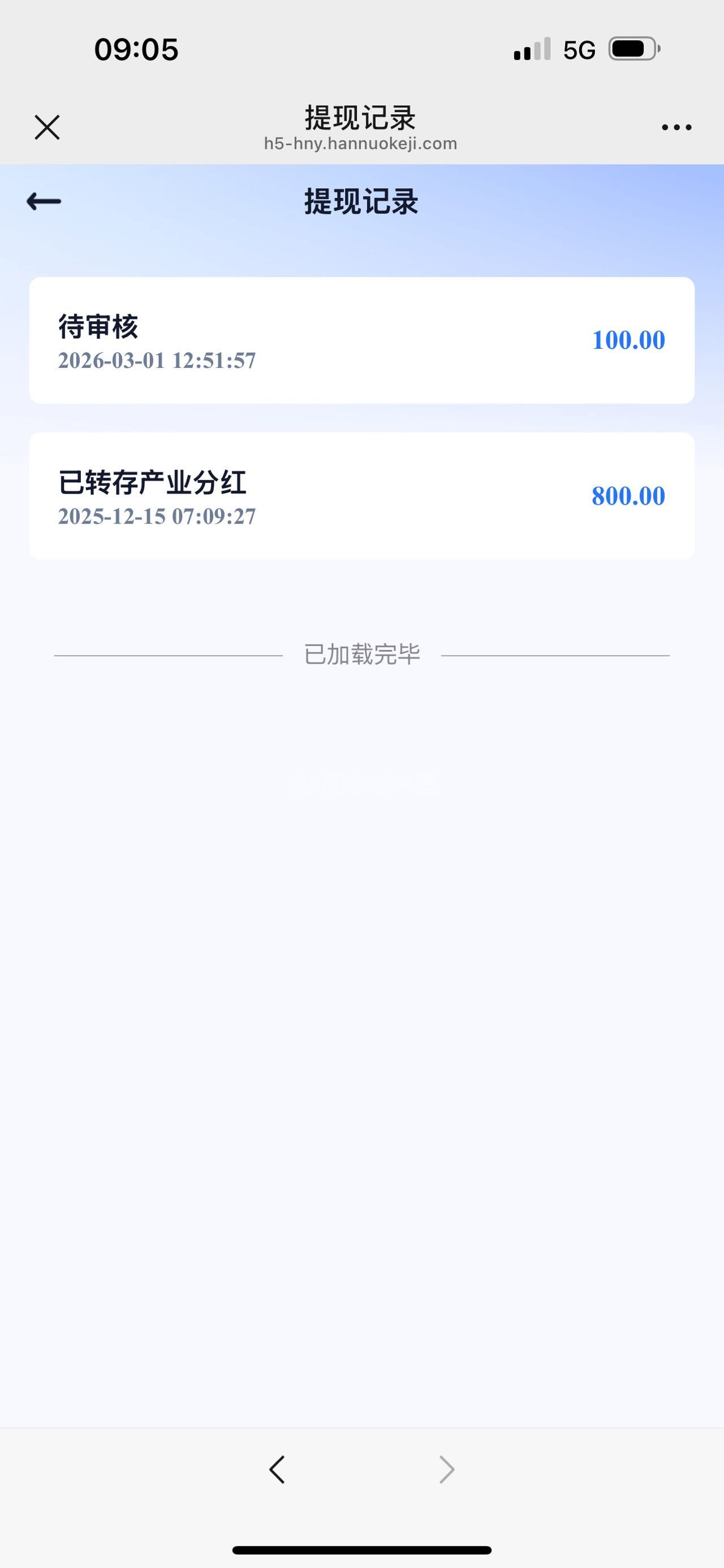Image resolution: width=724 pixels, height=1568 pixels.
Task: Open the 待审核 withdrawal record of 100.00
Action: (361, 340)
